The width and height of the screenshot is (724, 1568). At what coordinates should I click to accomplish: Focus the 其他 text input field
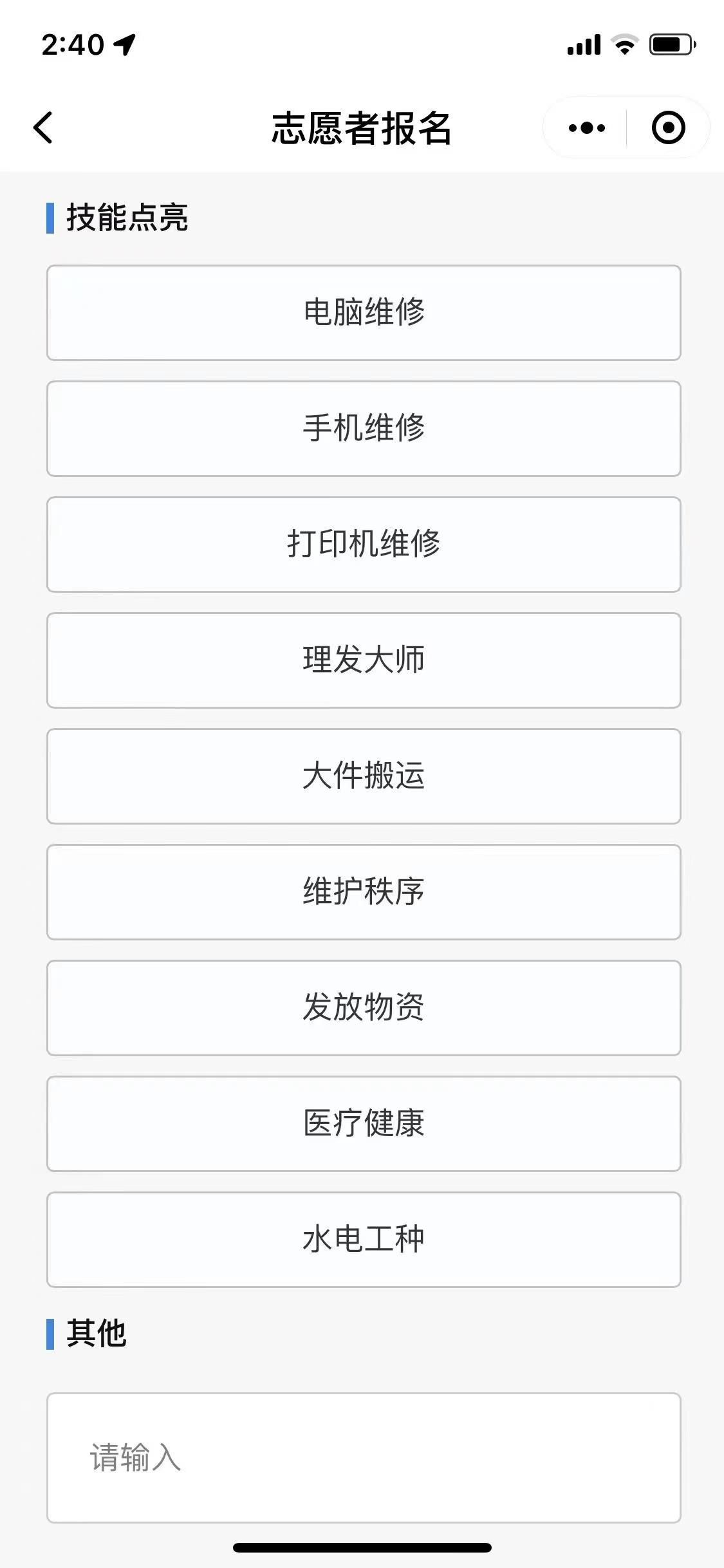tap(364, 1458)
